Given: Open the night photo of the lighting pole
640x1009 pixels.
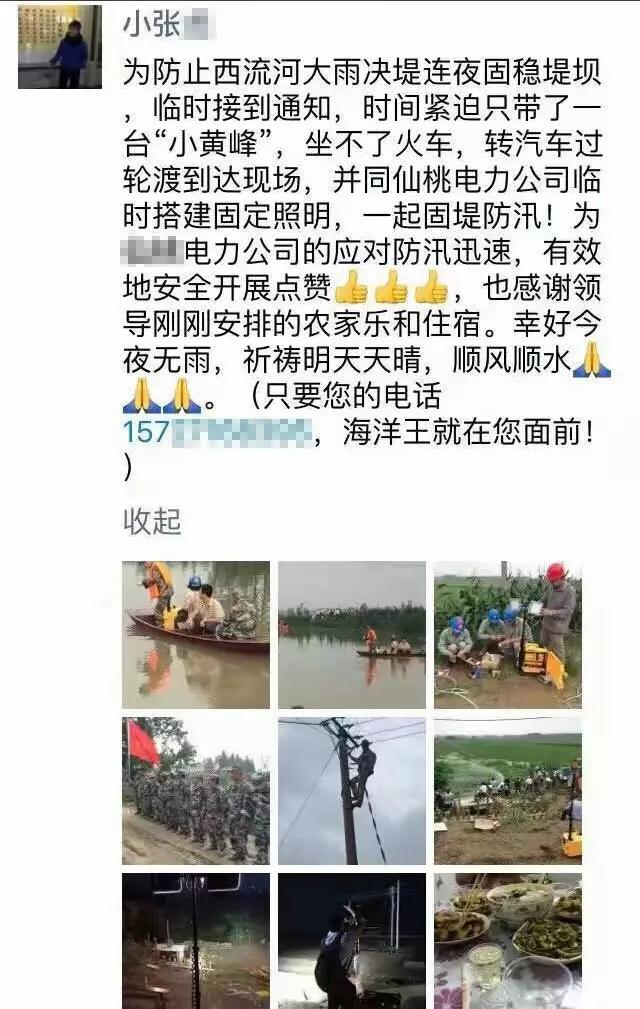Looking at the screenshot, I should (x=196, y=940).
